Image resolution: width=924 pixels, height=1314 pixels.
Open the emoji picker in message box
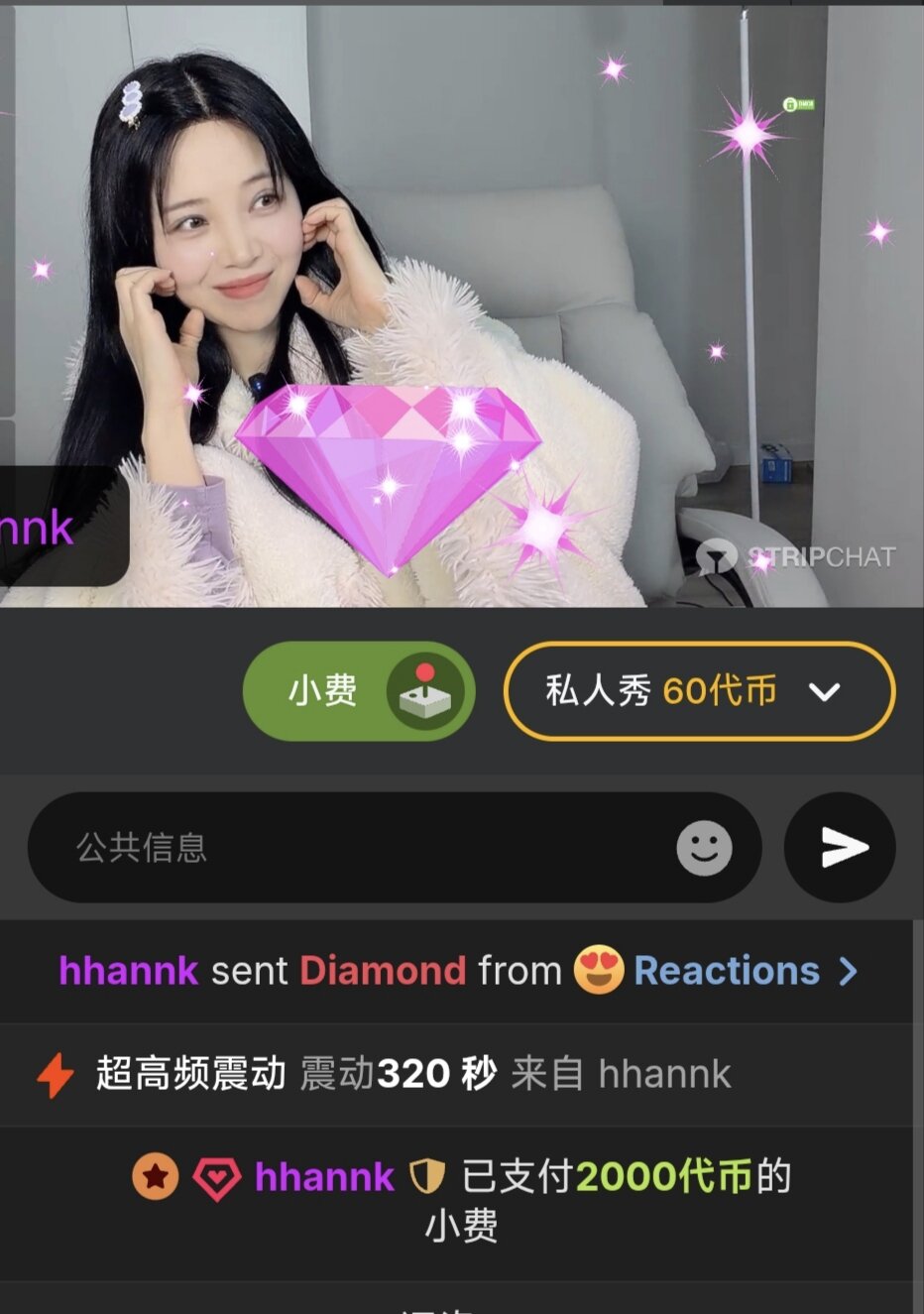click(x=704, y=848)
